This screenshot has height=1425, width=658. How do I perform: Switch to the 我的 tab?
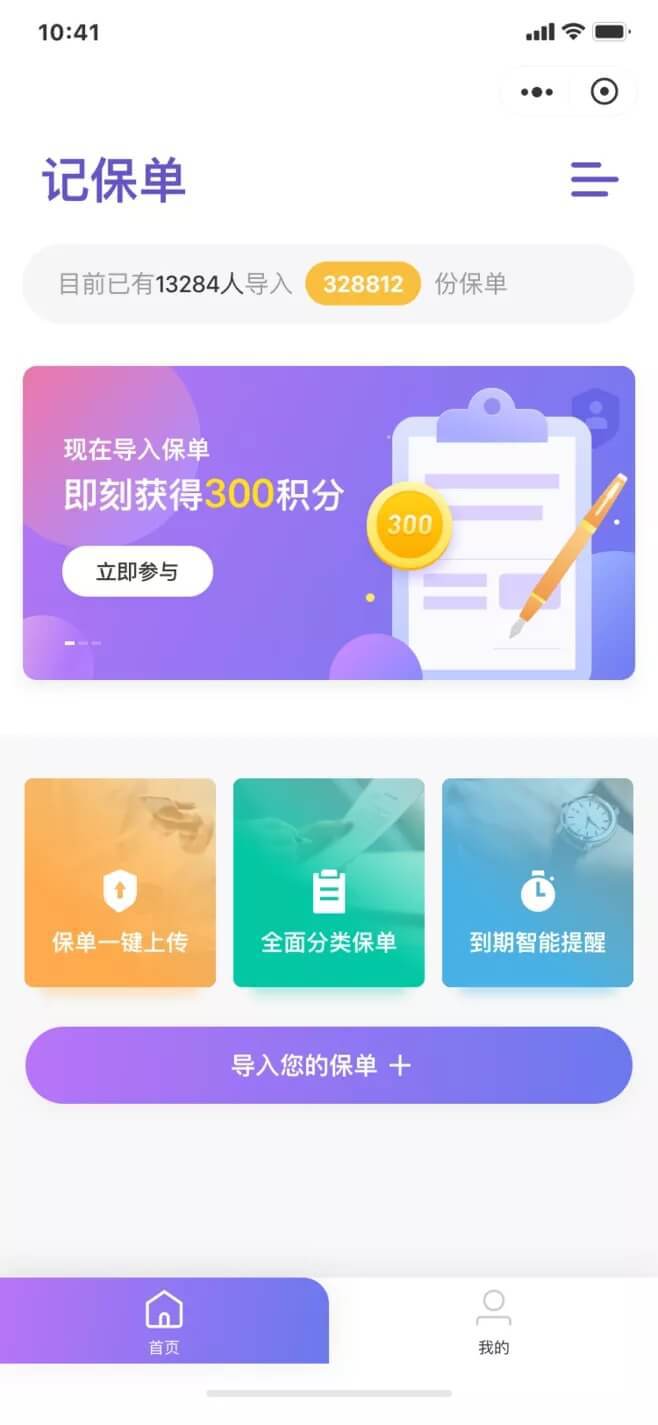(493, 1321)
